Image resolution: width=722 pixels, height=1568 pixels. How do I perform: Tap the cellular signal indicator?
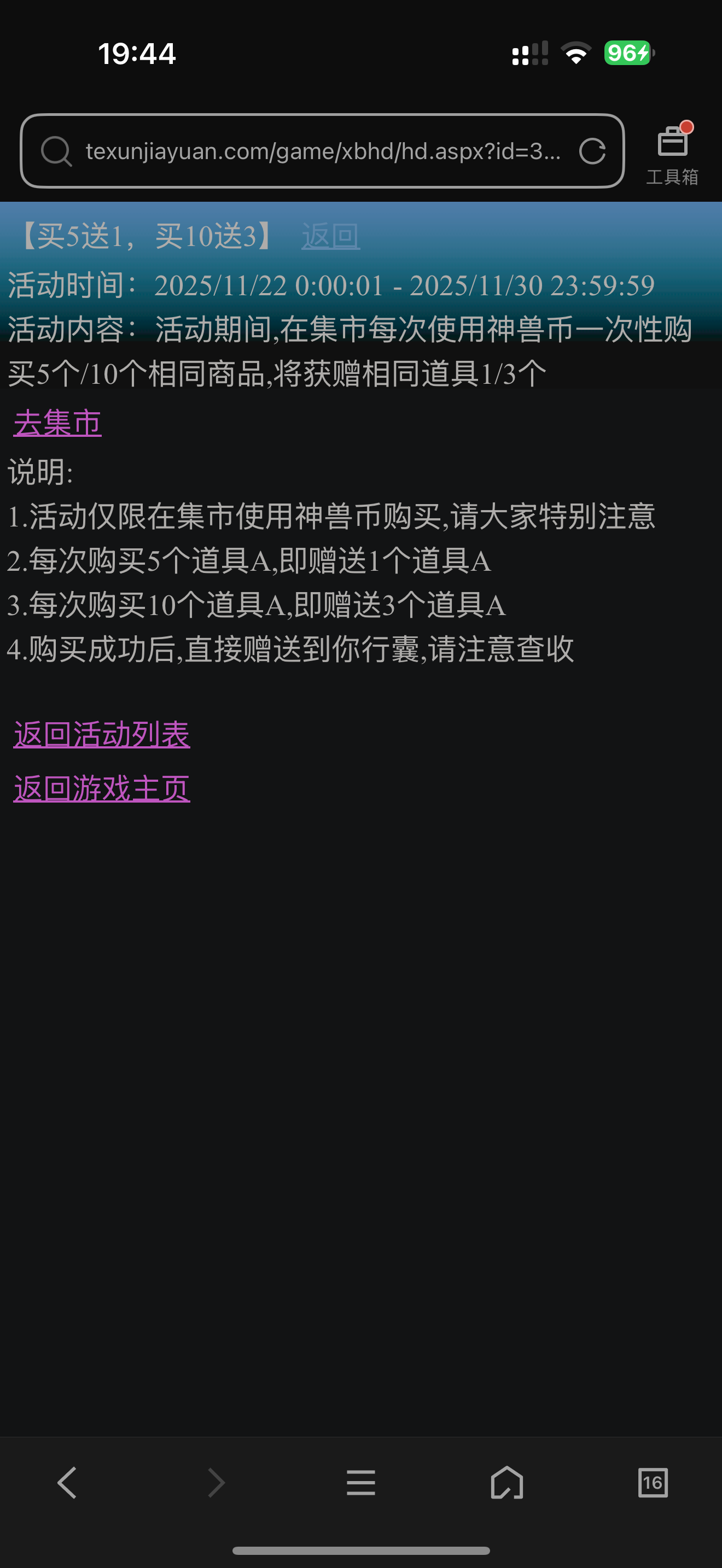[529, 55]
